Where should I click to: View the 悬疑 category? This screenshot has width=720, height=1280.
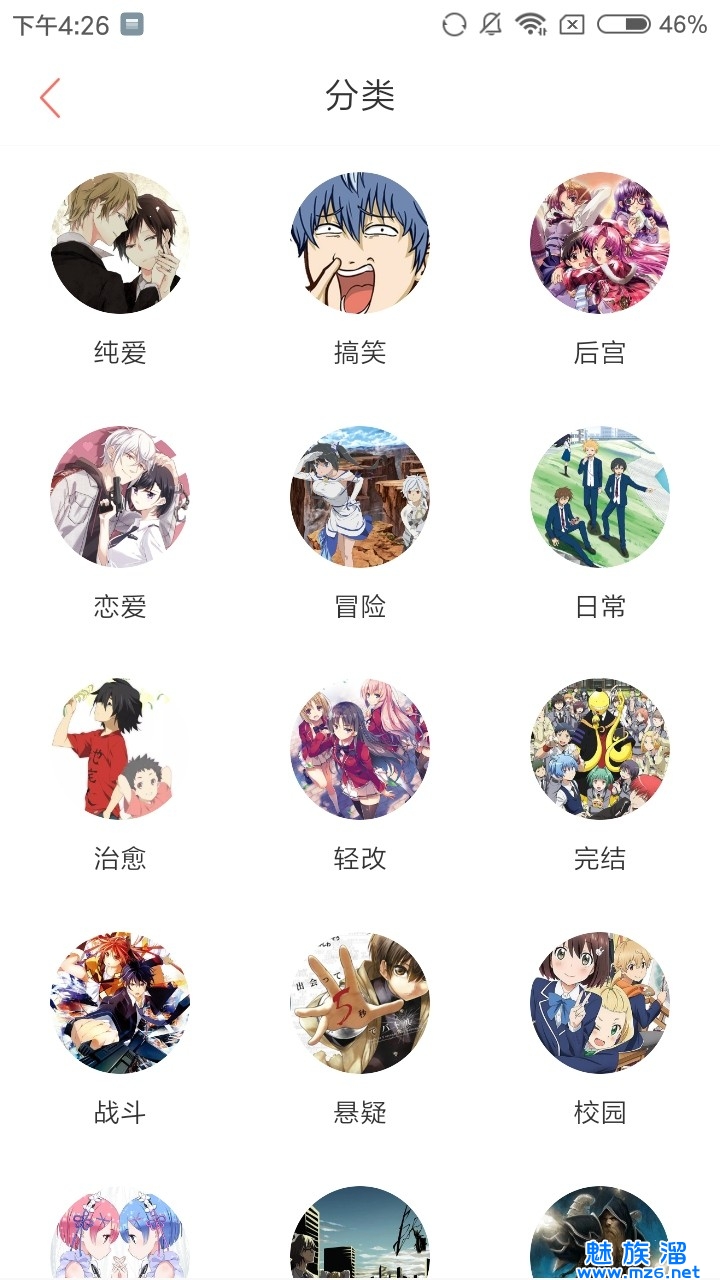coord(360,1003)
